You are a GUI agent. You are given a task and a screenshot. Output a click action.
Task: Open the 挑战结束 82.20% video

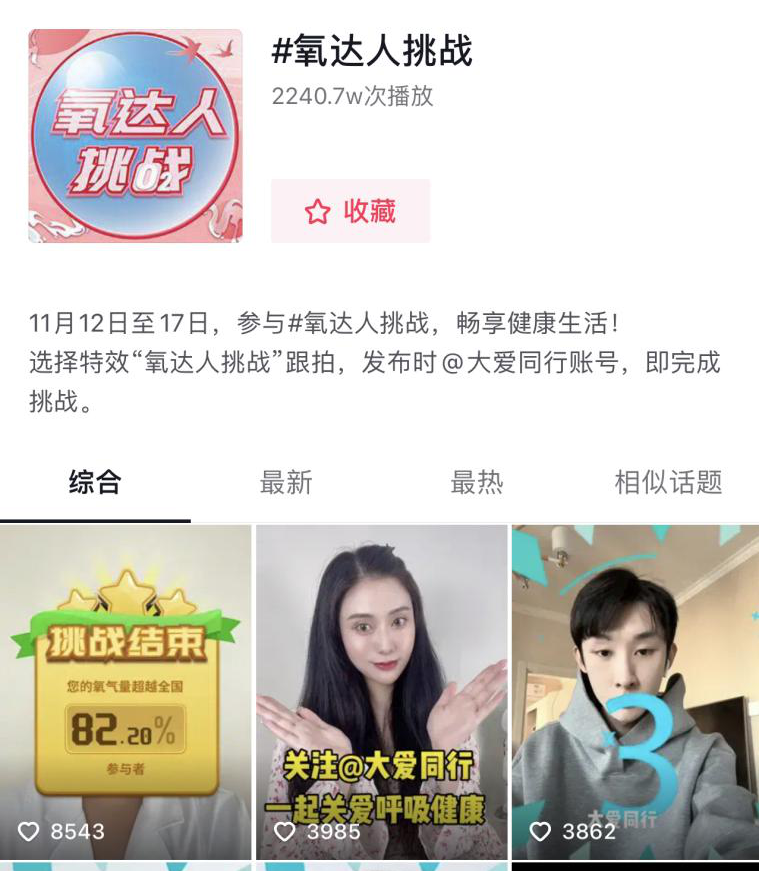click(x=126, y=690)
